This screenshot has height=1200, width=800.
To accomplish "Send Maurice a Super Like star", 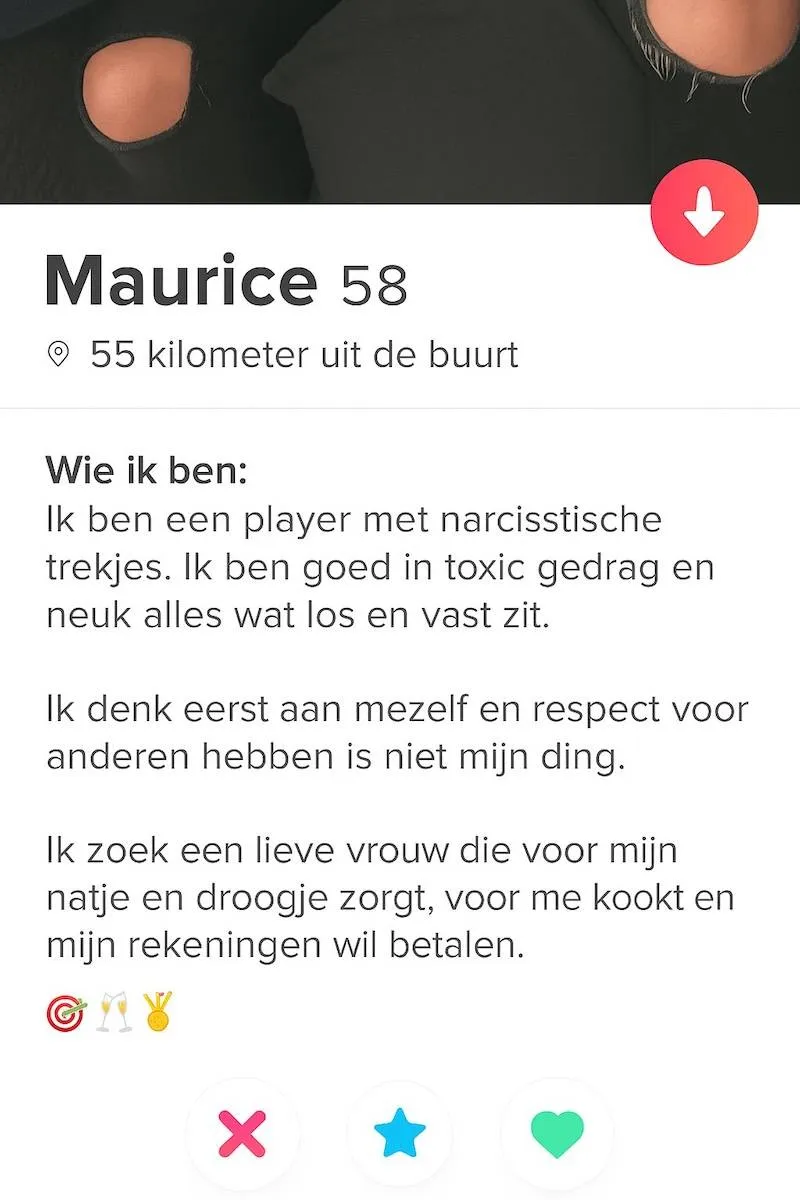I will click(x=400, y=1132).
